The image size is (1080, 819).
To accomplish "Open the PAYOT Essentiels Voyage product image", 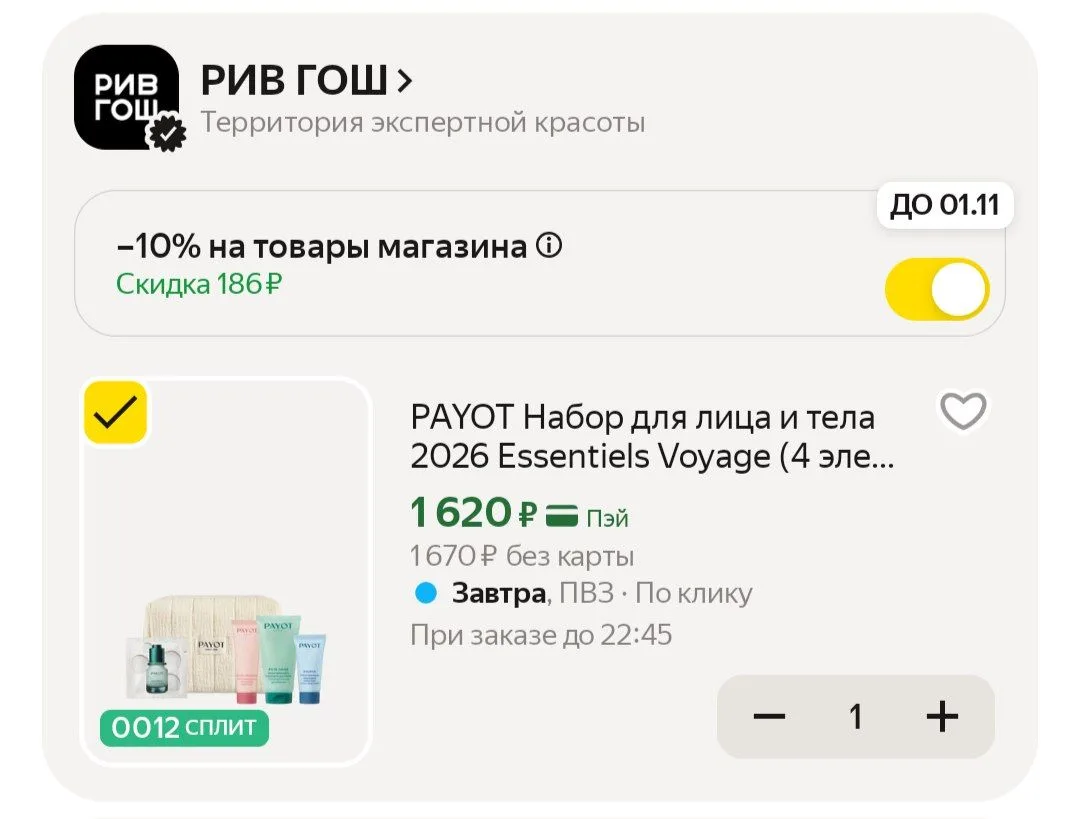I will coord(226,572).
